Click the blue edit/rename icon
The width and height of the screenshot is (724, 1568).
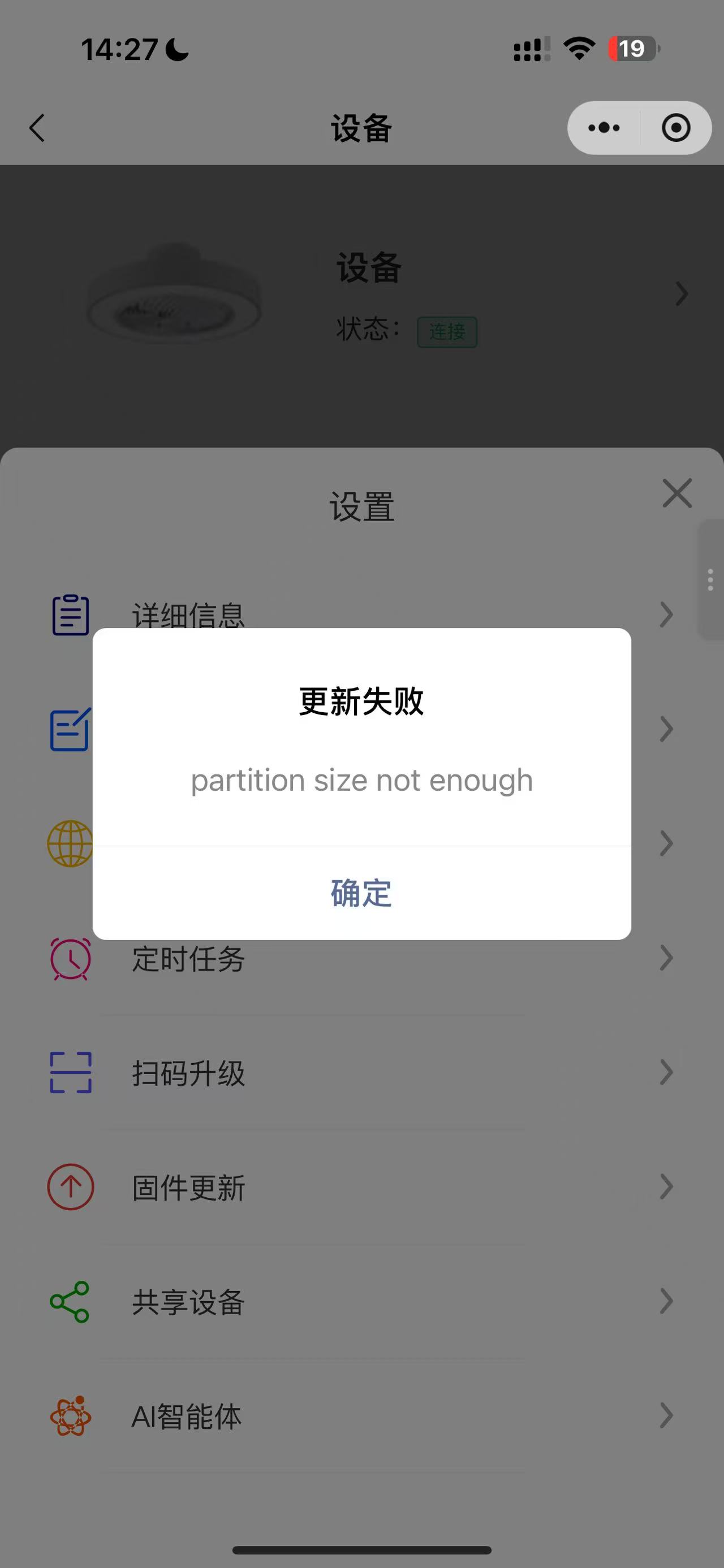tap(69, 729)
